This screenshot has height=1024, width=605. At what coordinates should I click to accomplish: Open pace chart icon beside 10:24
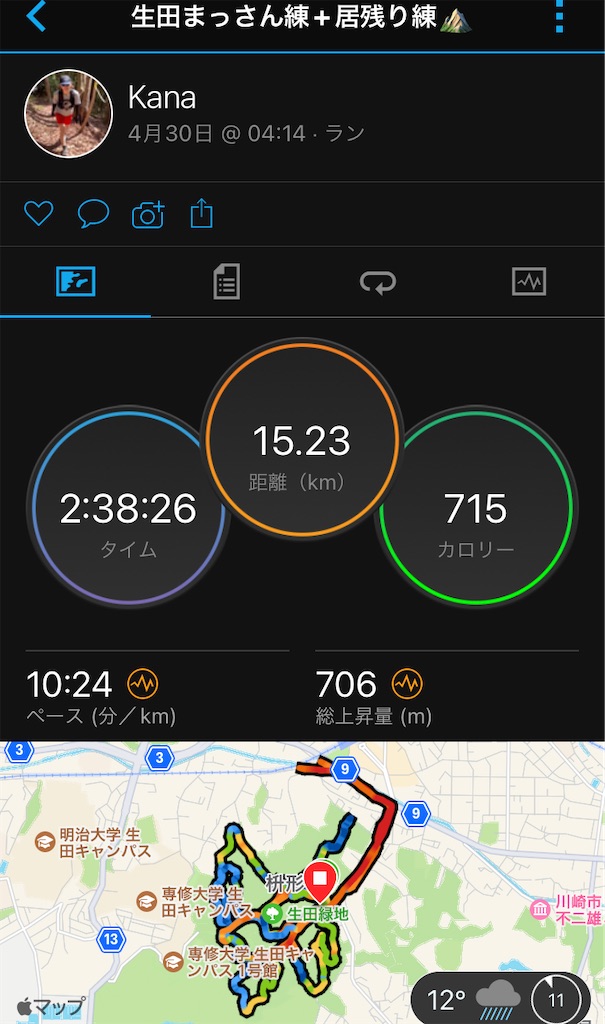pos(142,684)
